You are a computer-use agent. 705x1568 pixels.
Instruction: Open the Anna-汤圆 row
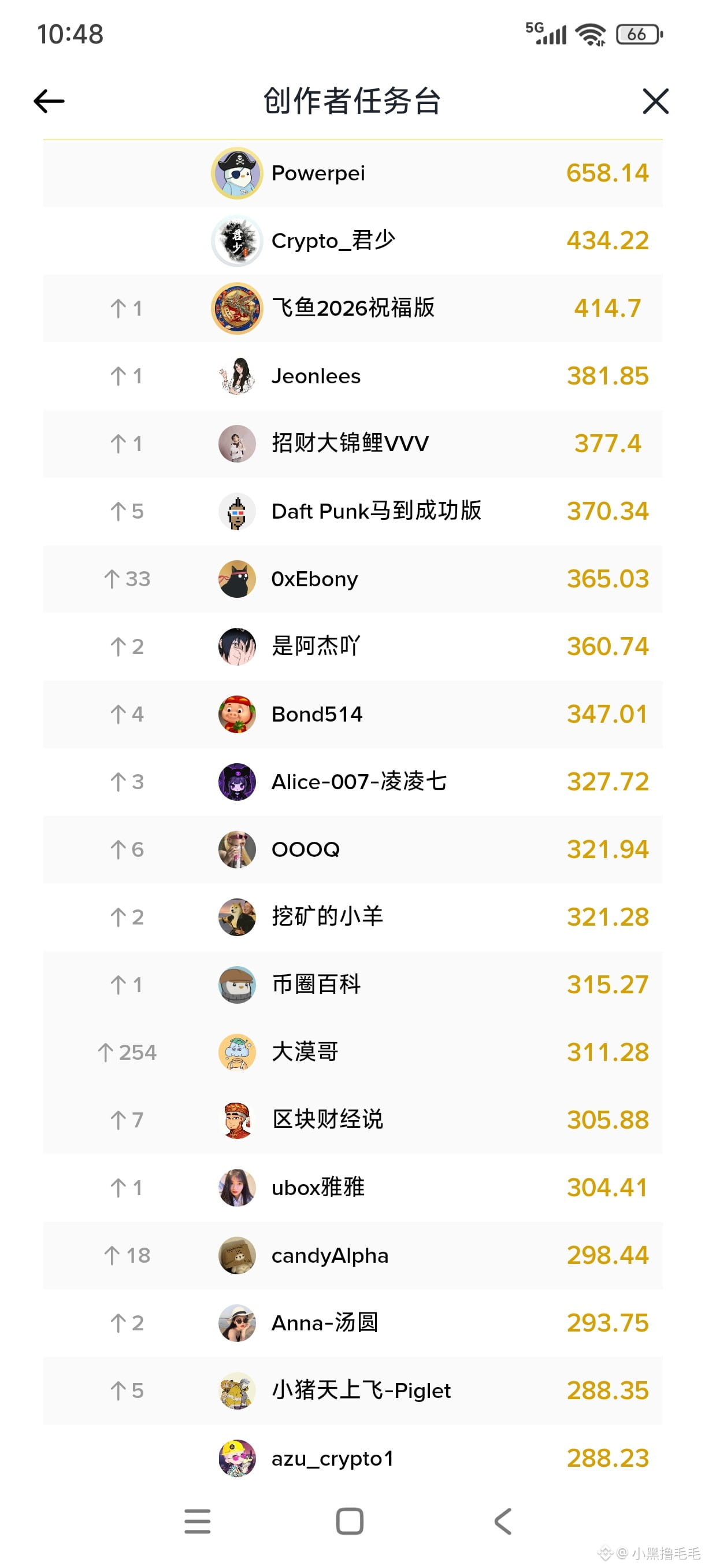coord(324,1323)
